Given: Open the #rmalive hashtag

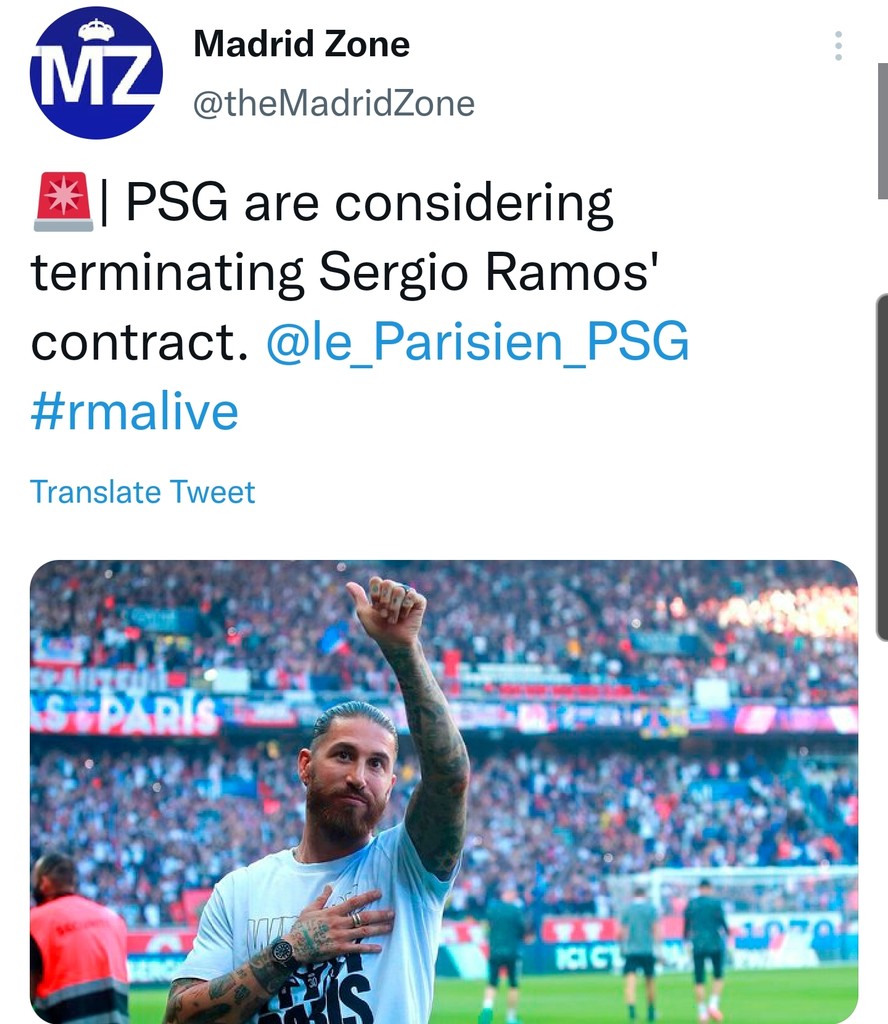Looking at the screenshot, I should (134, 411).
